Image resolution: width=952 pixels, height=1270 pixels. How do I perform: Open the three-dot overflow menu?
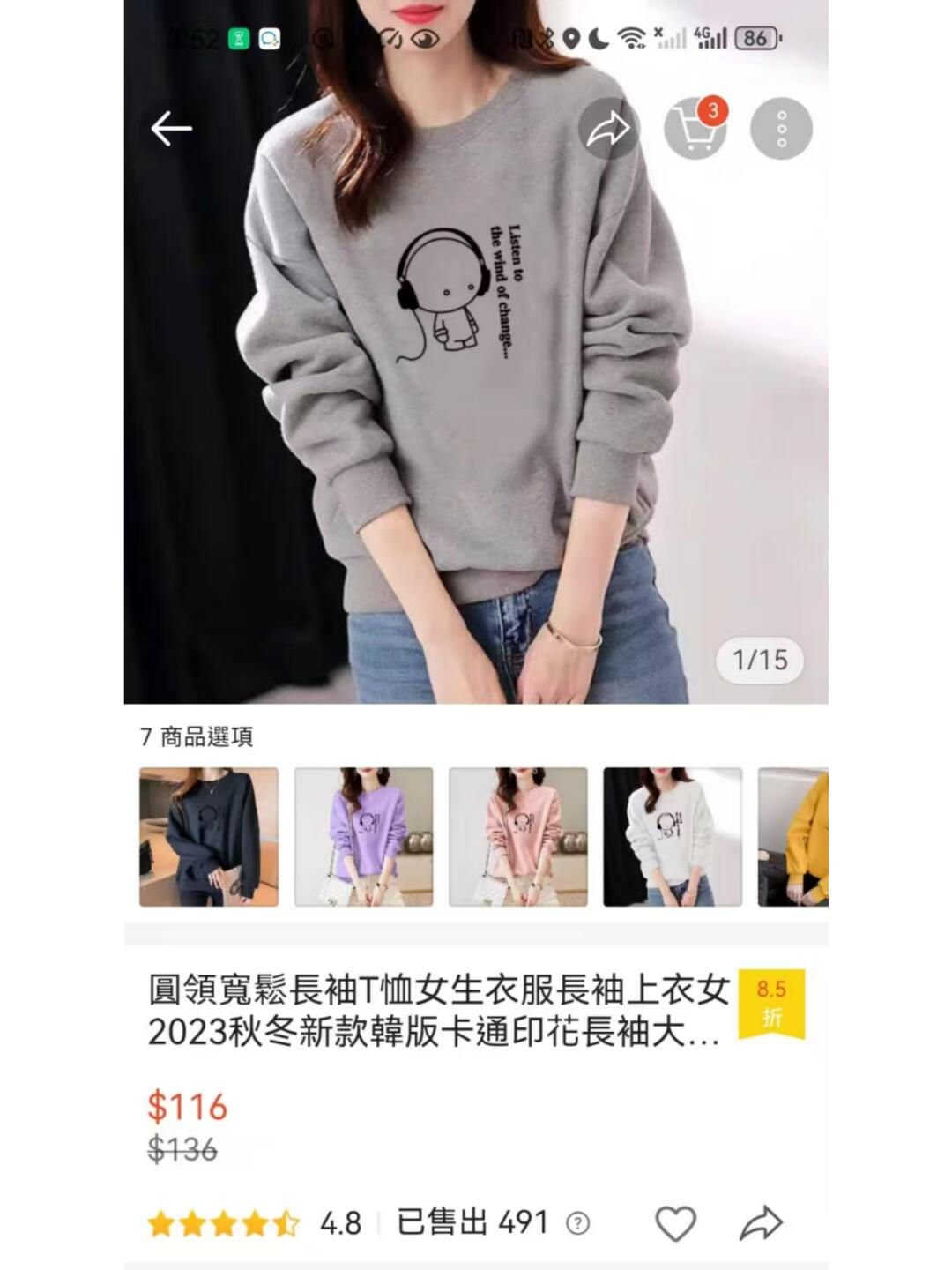click(x=781, y=129)
